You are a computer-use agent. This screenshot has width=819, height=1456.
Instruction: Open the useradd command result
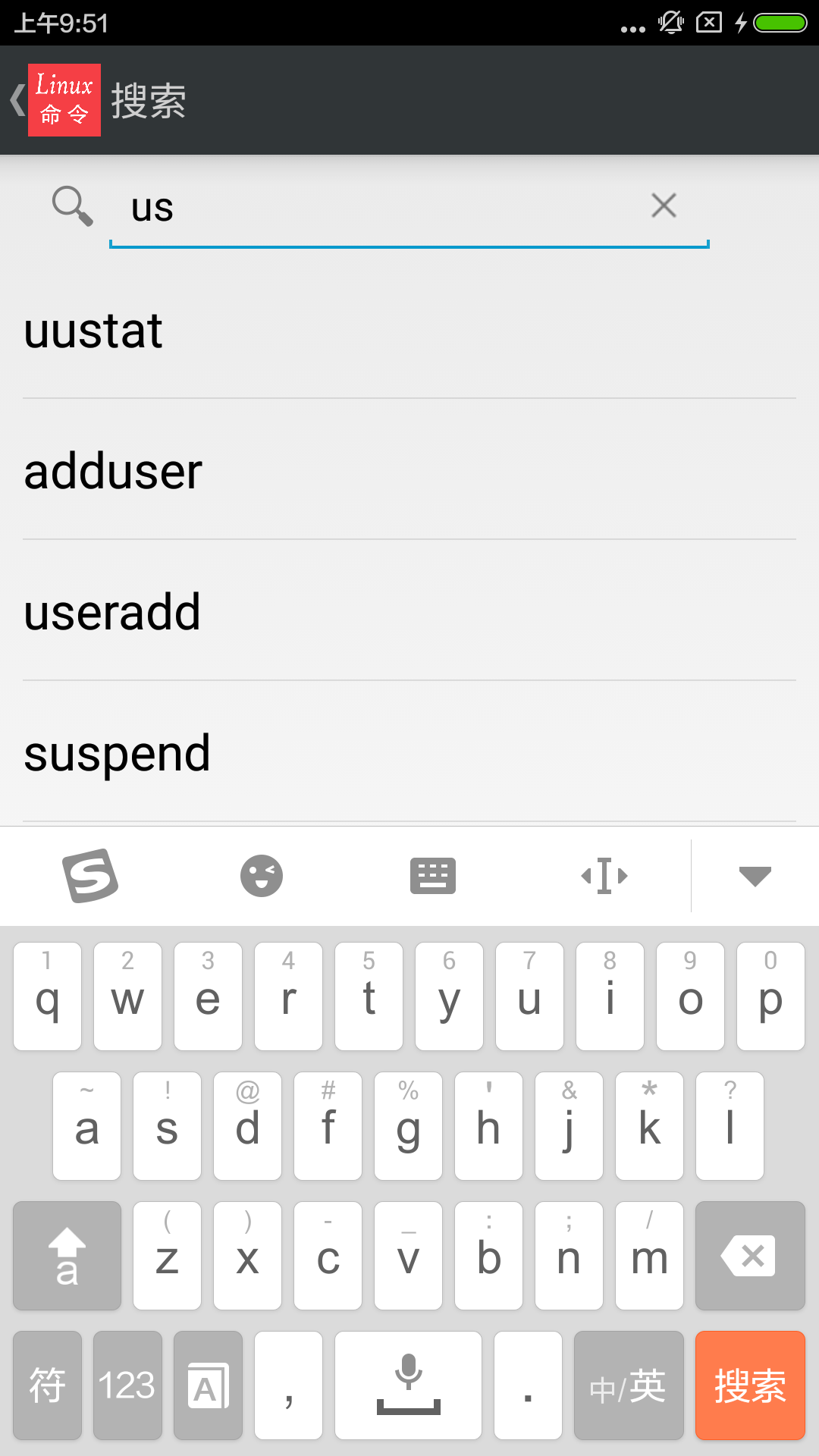409,612
